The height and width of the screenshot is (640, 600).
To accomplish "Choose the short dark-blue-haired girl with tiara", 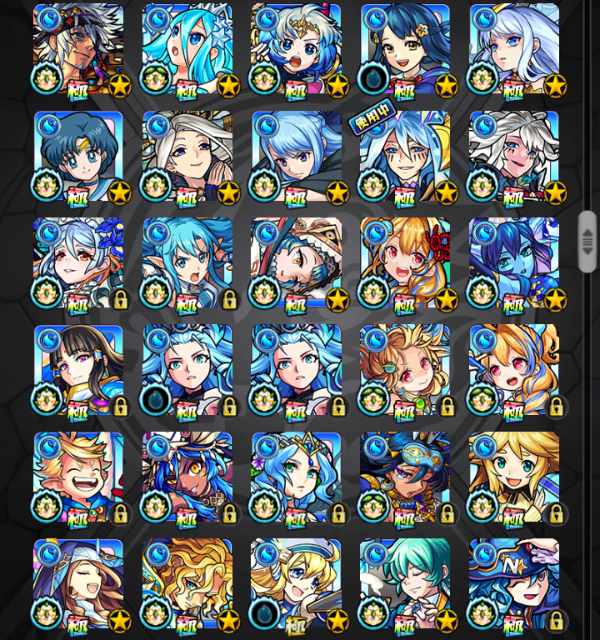I will [78, 156].
